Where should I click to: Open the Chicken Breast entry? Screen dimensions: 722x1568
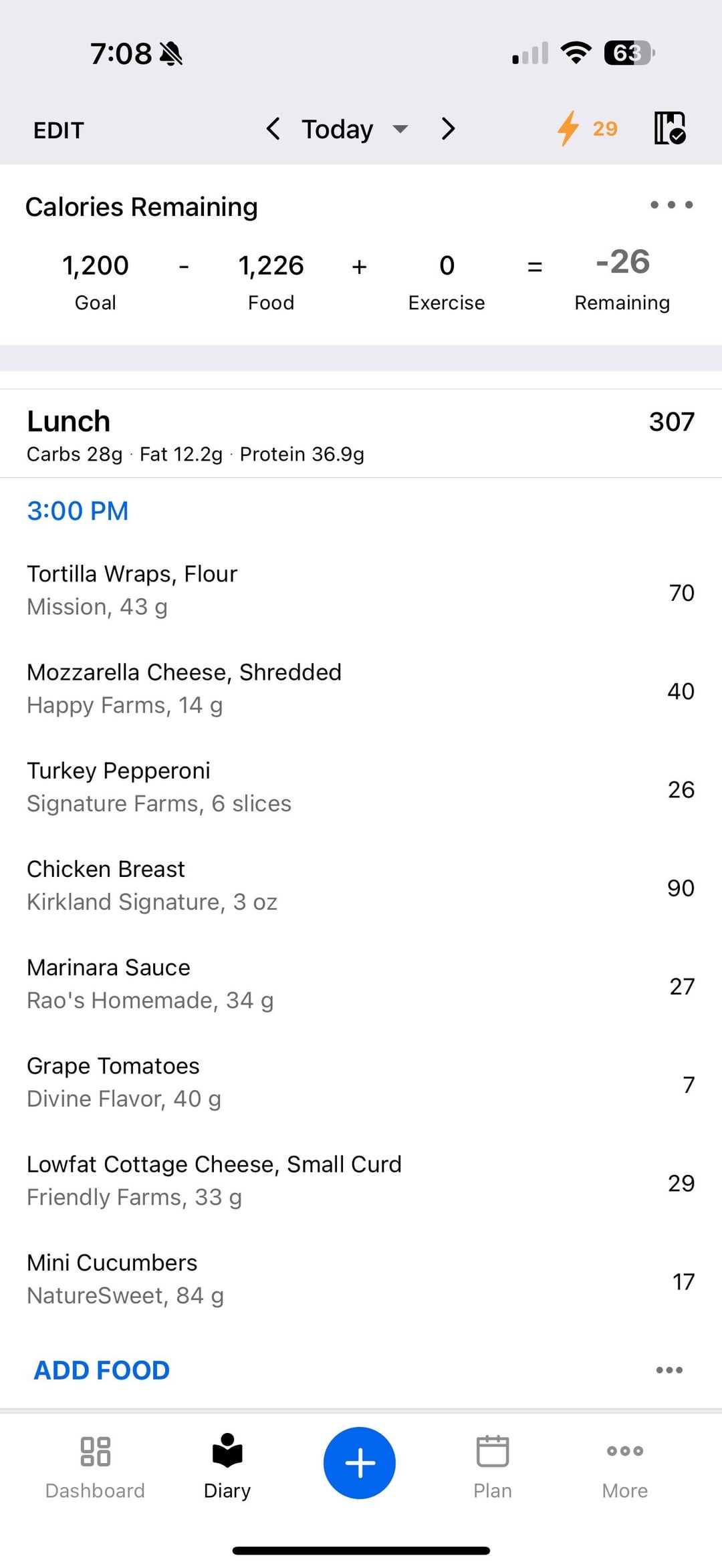(361, 886)
